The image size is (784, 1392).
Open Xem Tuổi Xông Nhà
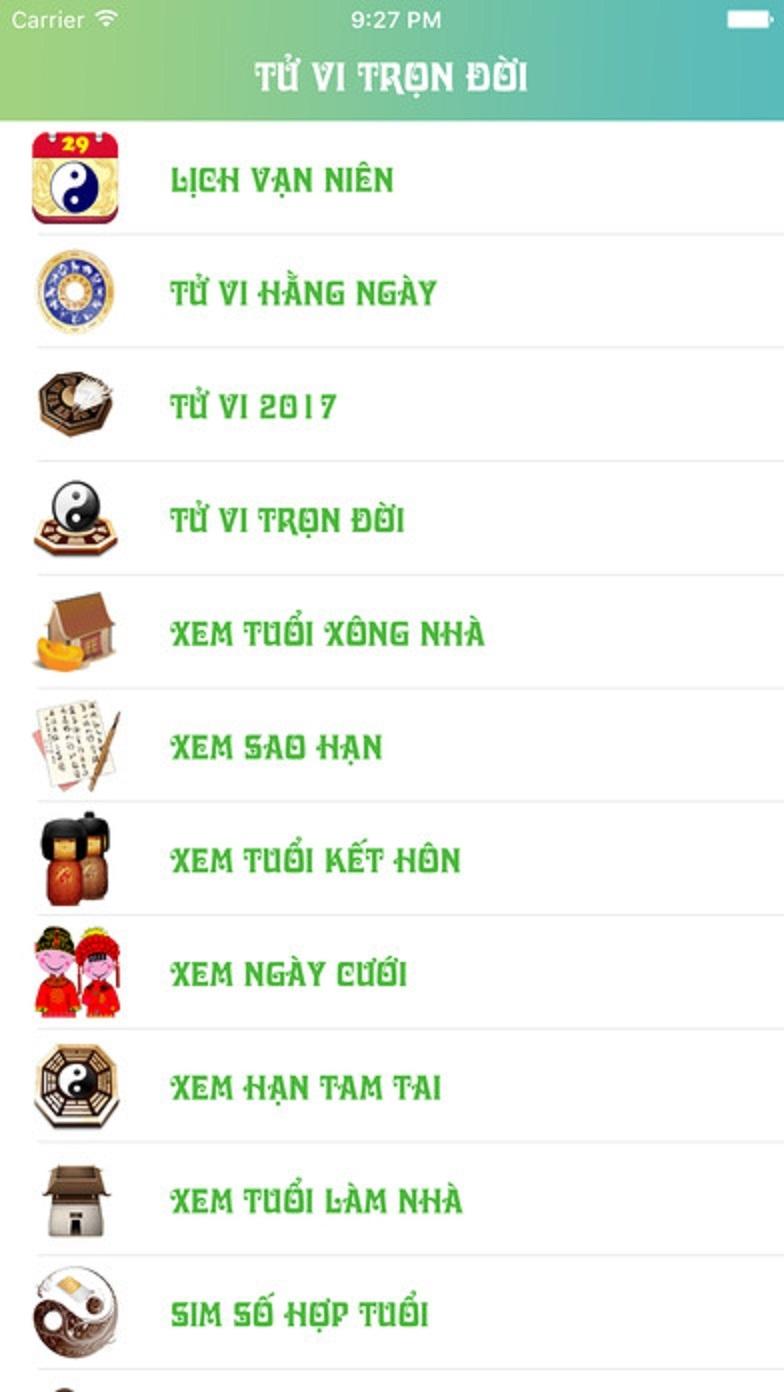click(327, 634)
